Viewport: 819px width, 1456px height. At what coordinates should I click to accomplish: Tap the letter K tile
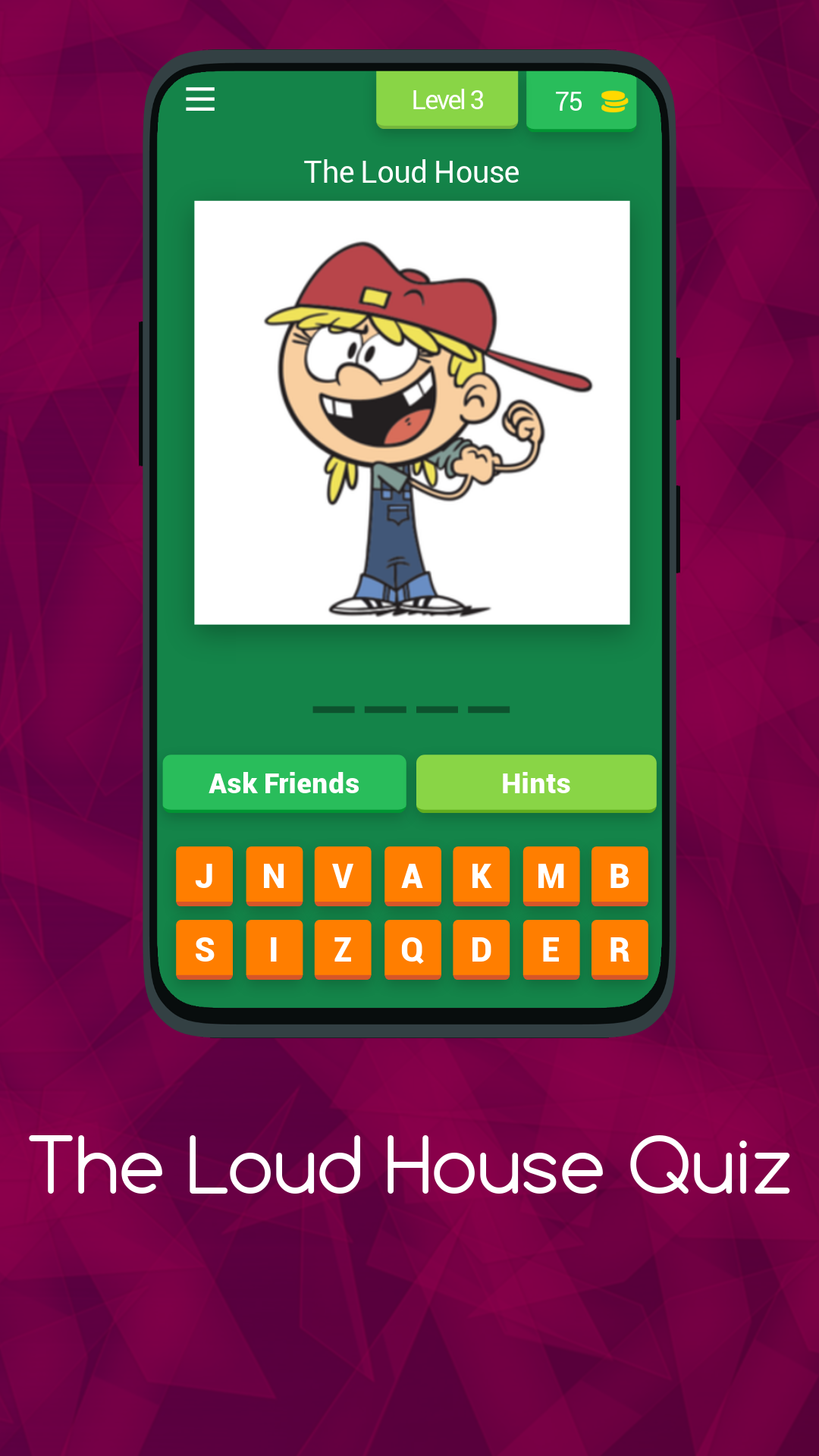click(x=482, y=876)
